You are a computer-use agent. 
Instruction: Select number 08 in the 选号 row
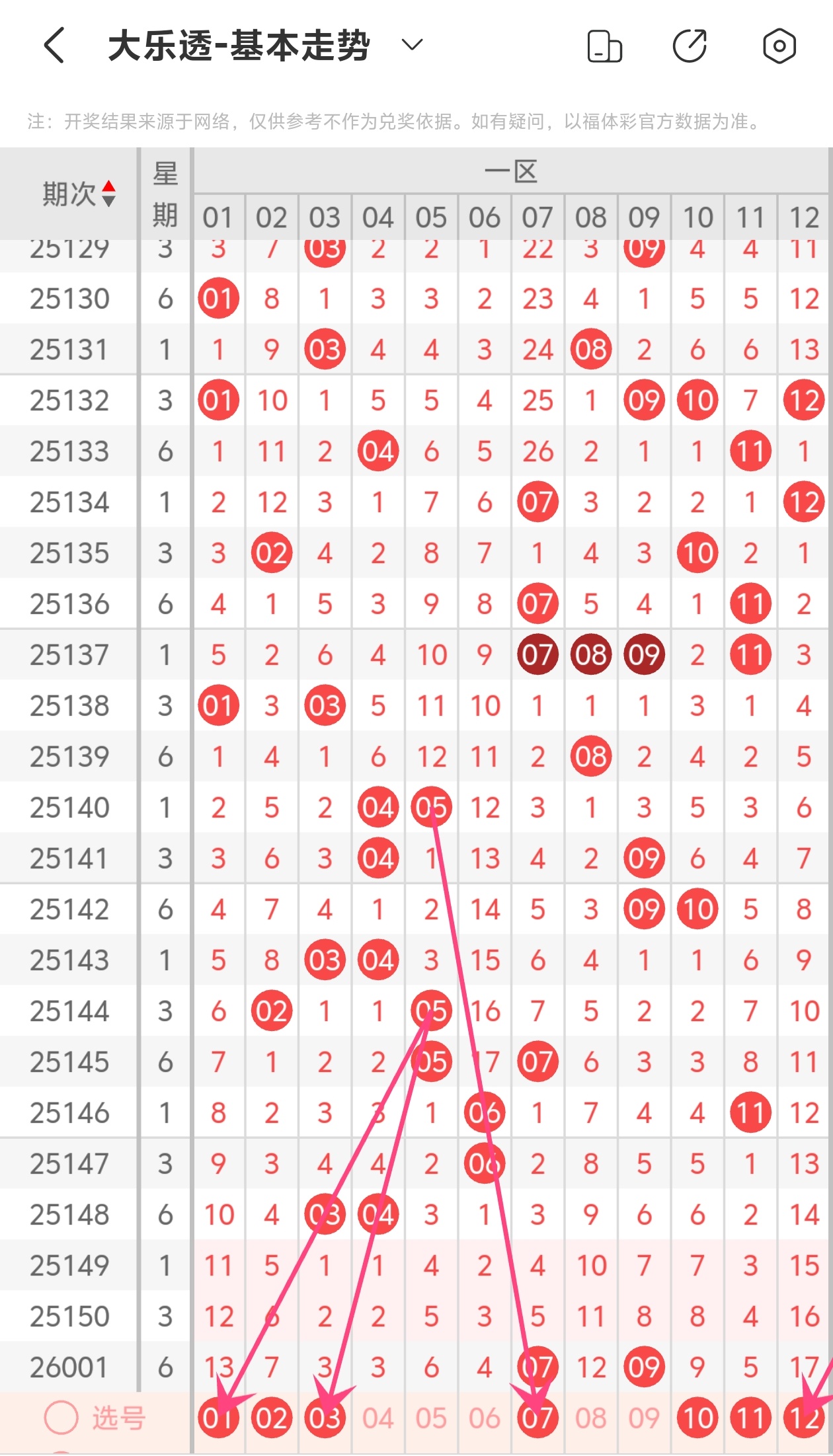[591, 1418]
